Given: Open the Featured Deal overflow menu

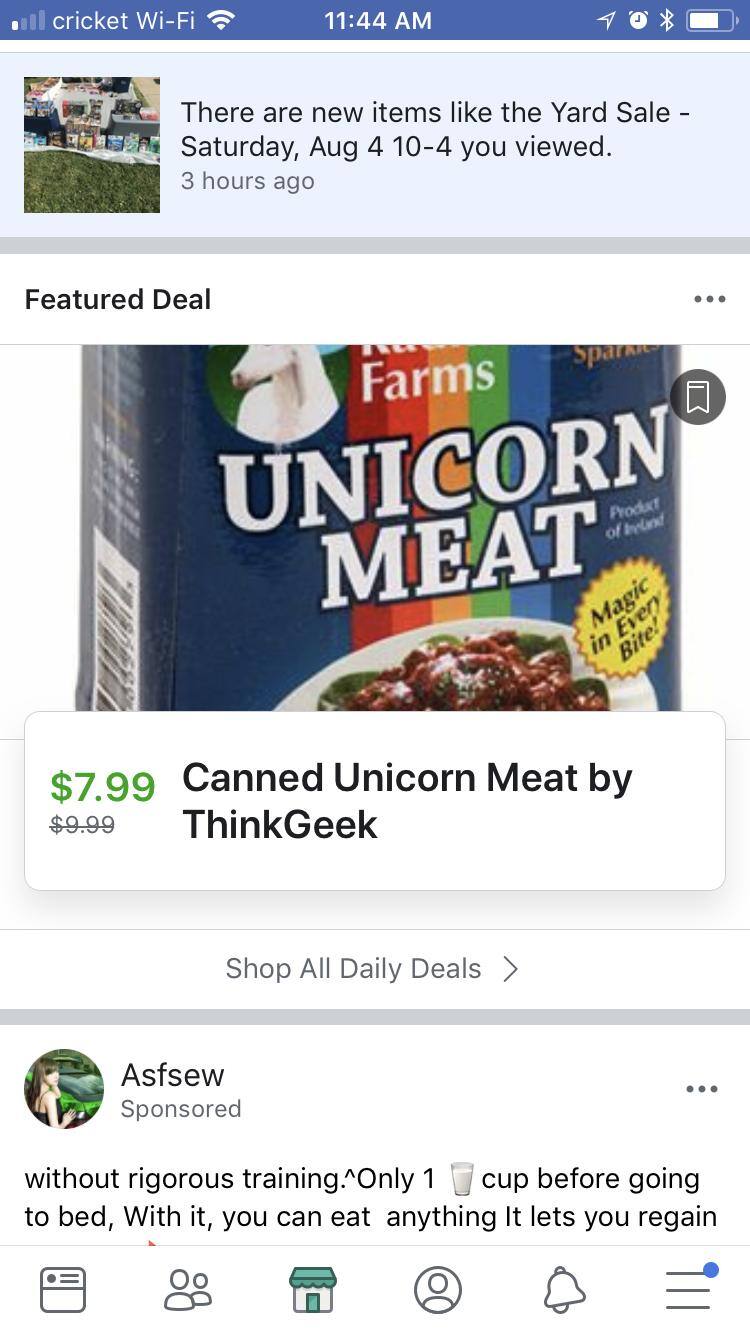Looking at the screenshot, I should tap(709, 299).
